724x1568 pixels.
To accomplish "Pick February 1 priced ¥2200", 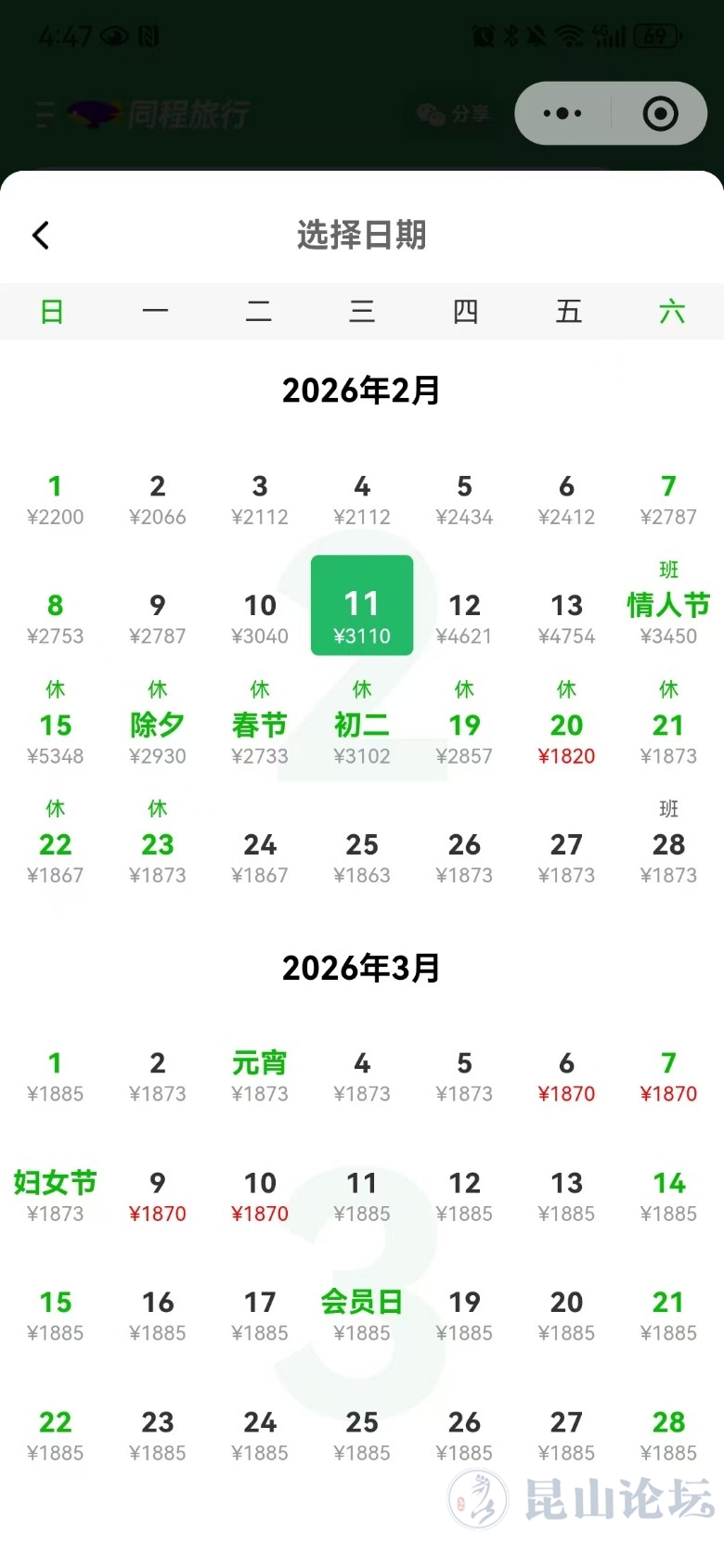I will pos(56,499).
